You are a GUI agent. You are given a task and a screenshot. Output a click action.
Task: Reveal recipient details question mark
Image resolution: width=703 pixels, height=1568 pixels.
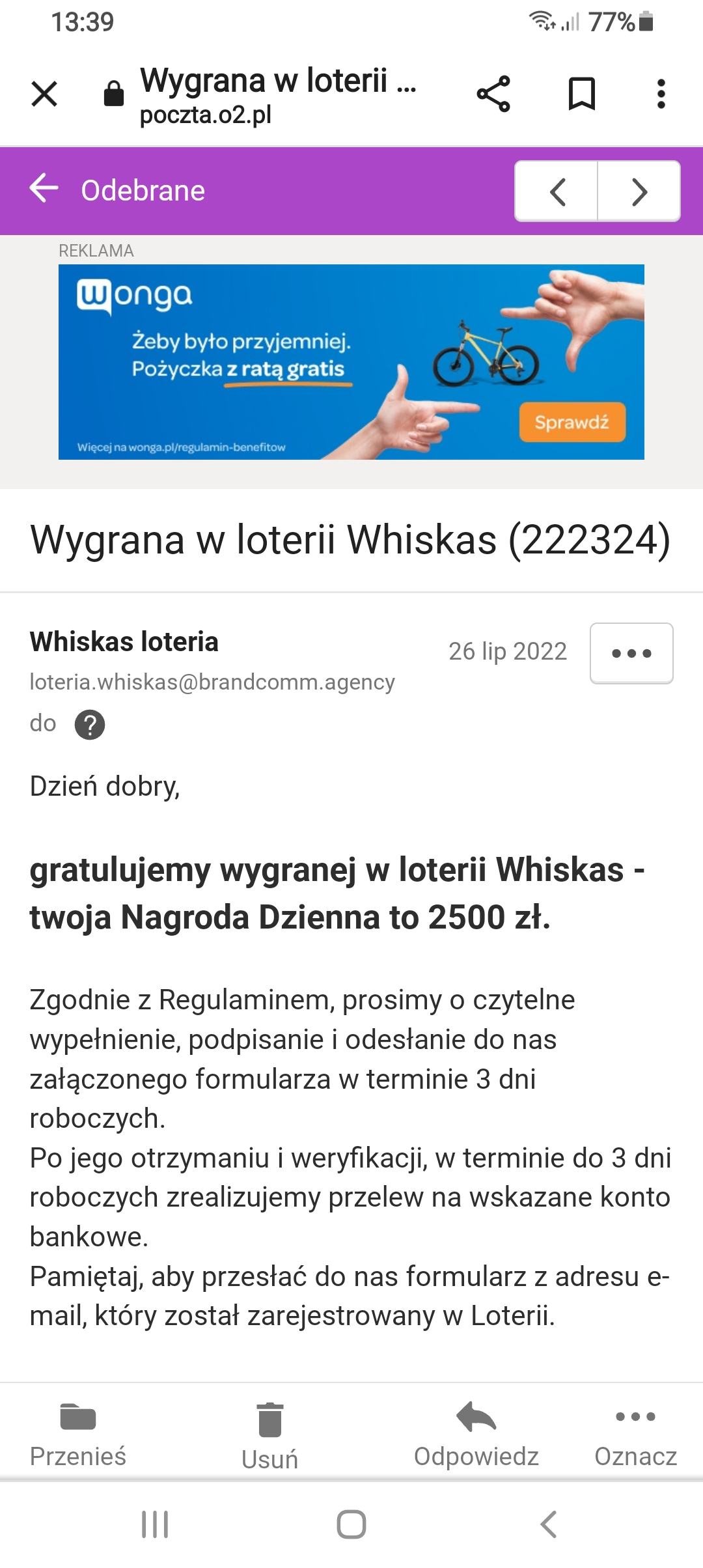(90, 725)
